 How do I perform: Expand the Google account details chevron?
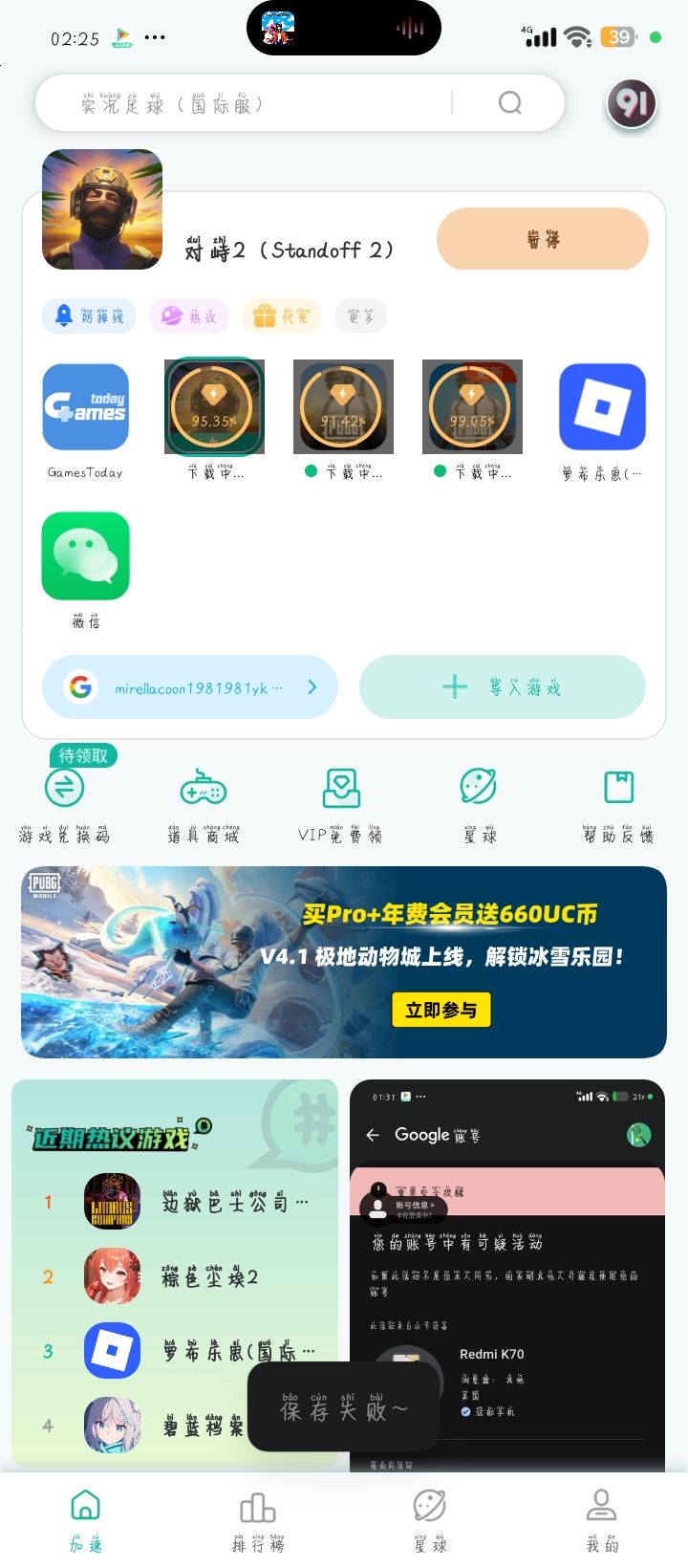click(x=308, y=686)
